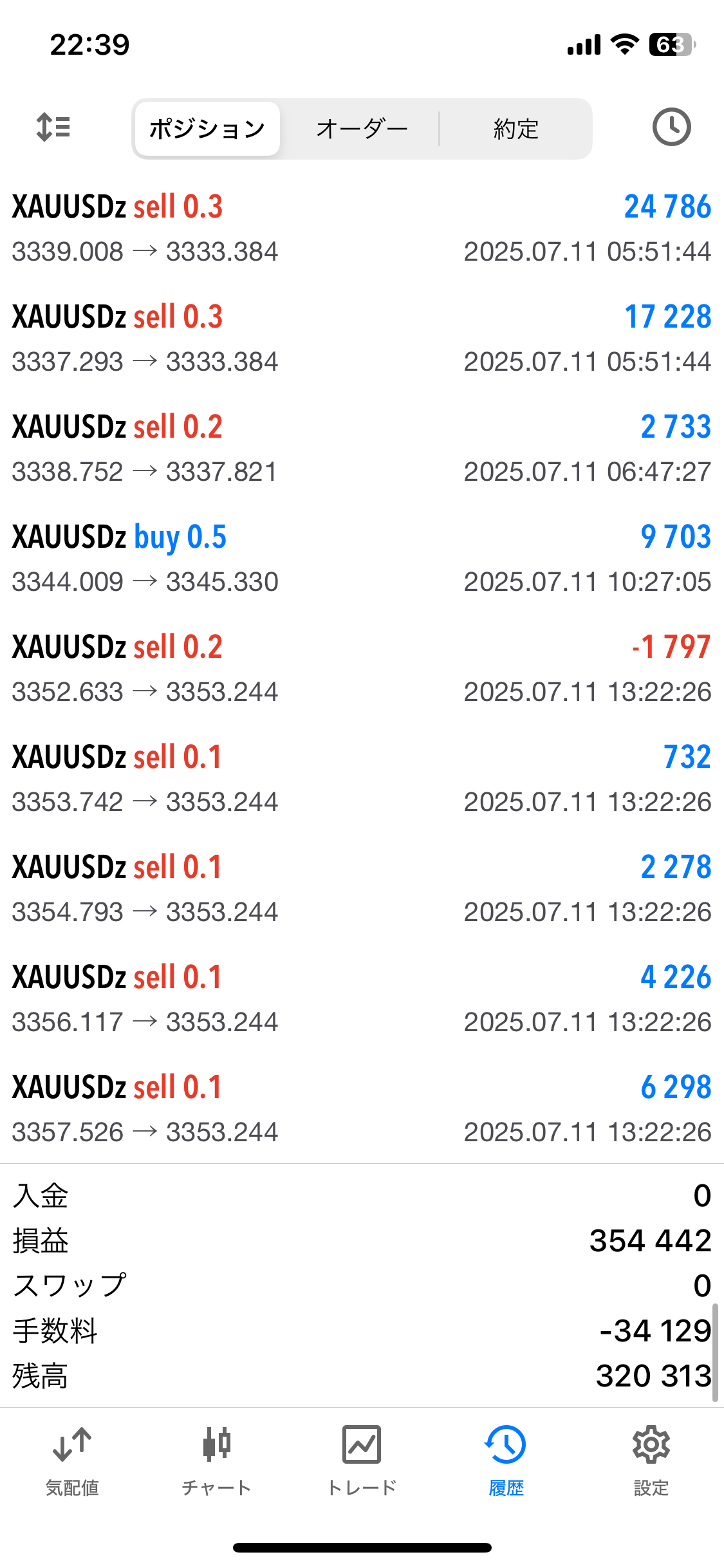Open the sell 0.1 trade with profit 6 298

(x=362, y=1109)
